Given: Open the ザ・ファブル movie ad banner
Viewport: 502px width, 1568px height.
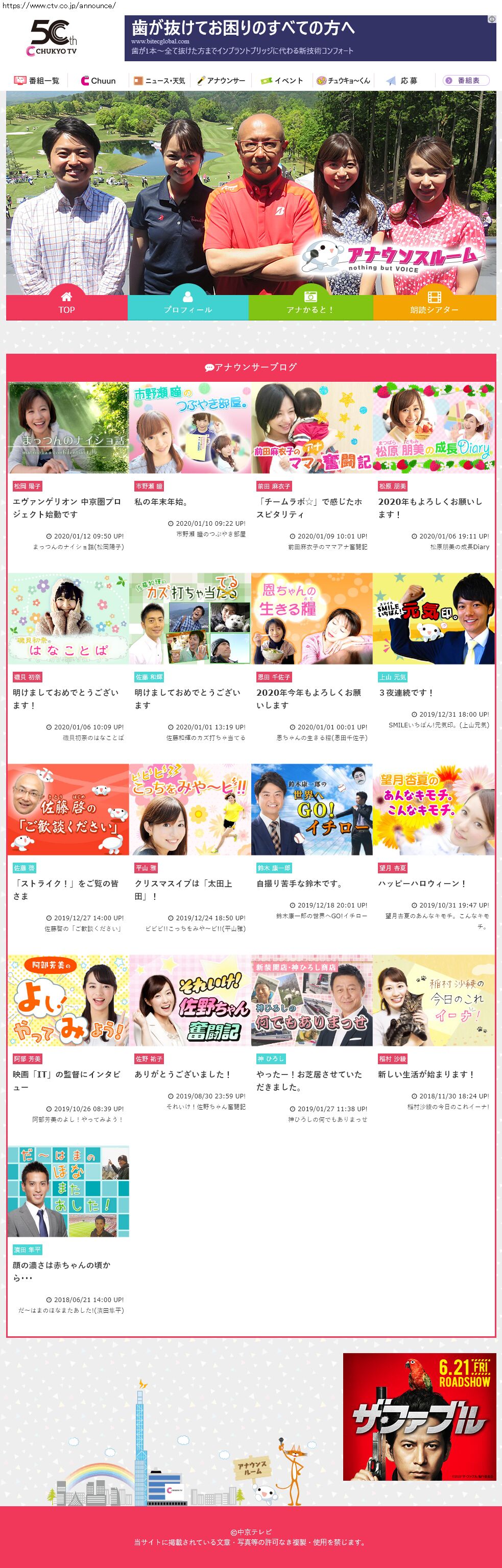Looking at the screenshot, I should point(419,1416).
